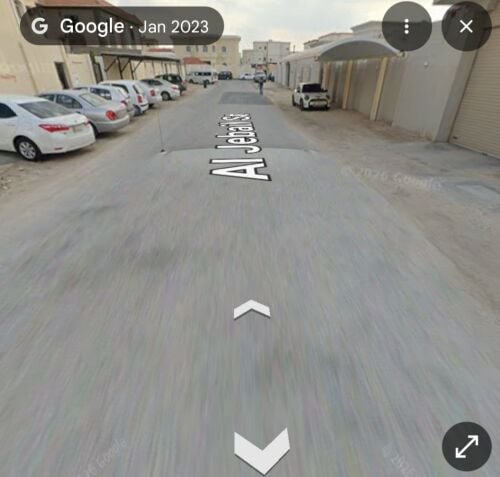Screen dimensions: 500x477
Task: Expand Street View to full screen
Action: pyautogui.click(x=467, y=447)
